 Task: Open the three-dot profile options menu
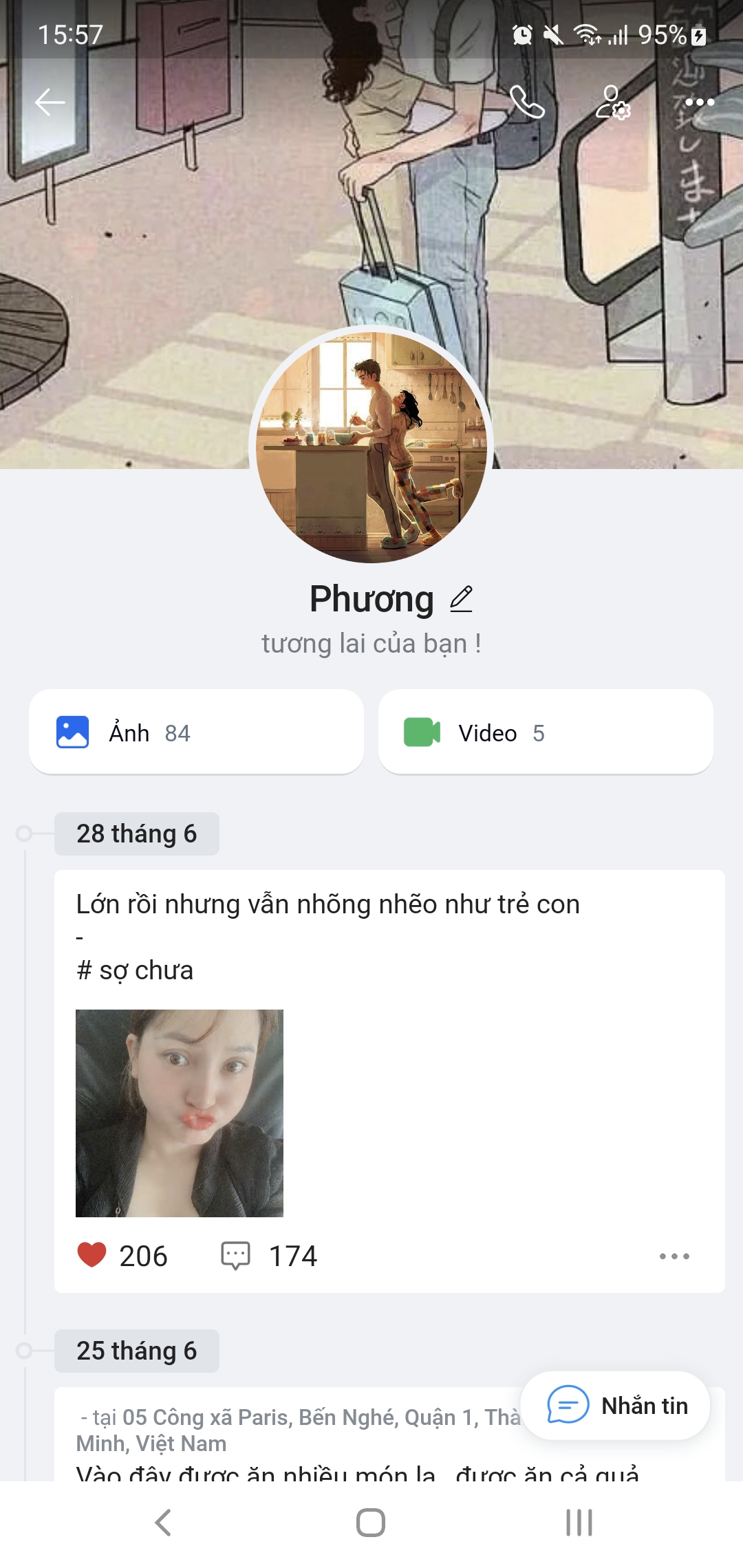coord(700,102)
